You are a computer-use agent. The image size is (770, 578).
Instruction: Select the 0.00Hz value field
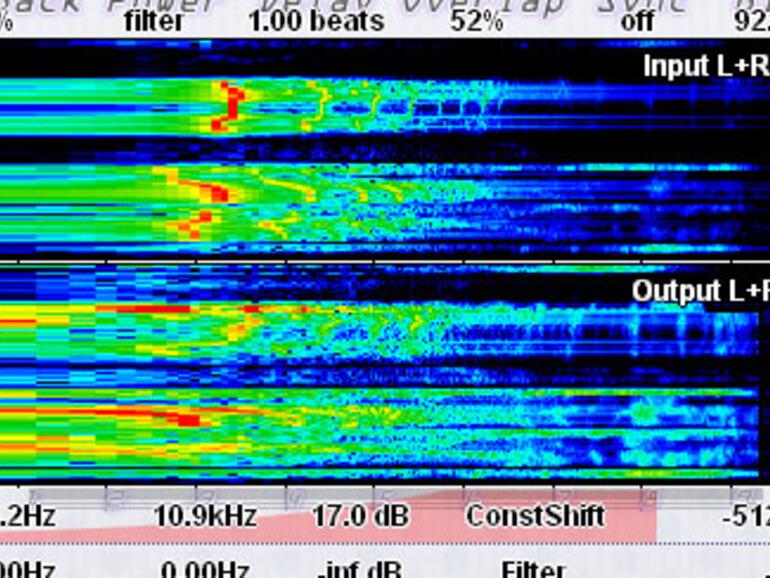(205, 569)
